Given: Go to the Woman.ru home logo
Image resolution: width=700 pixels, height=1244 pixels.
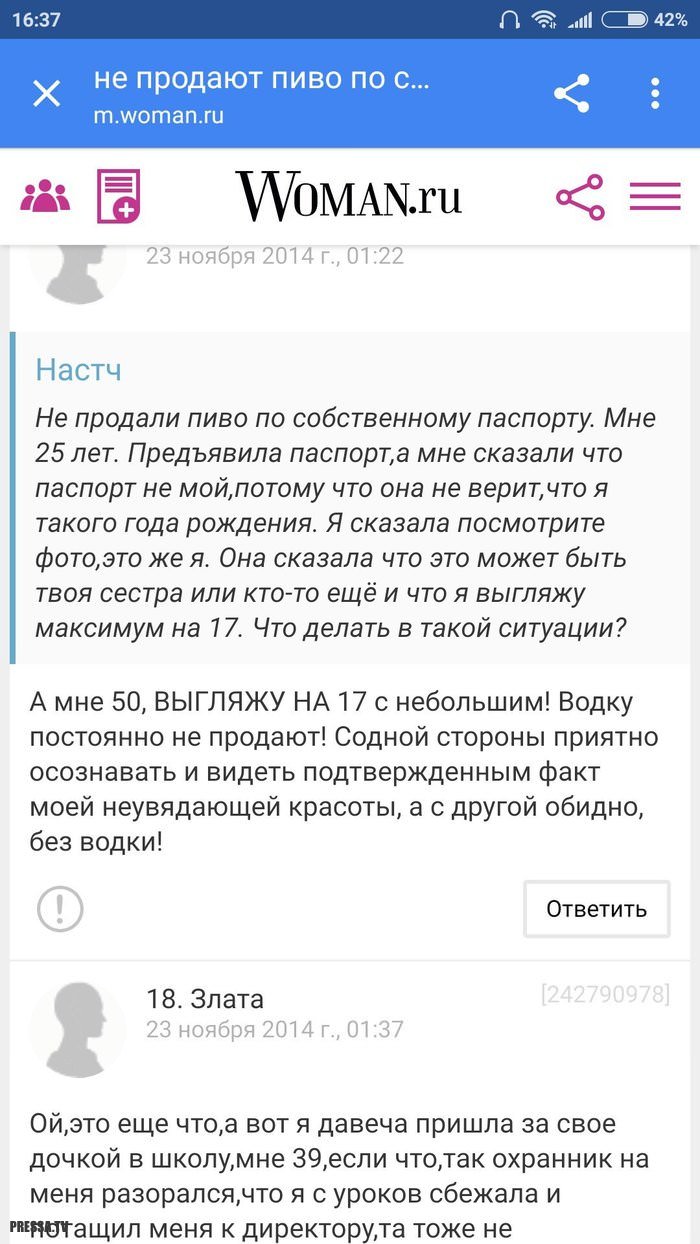Looking at the screenshot, I should coord(348,196).
